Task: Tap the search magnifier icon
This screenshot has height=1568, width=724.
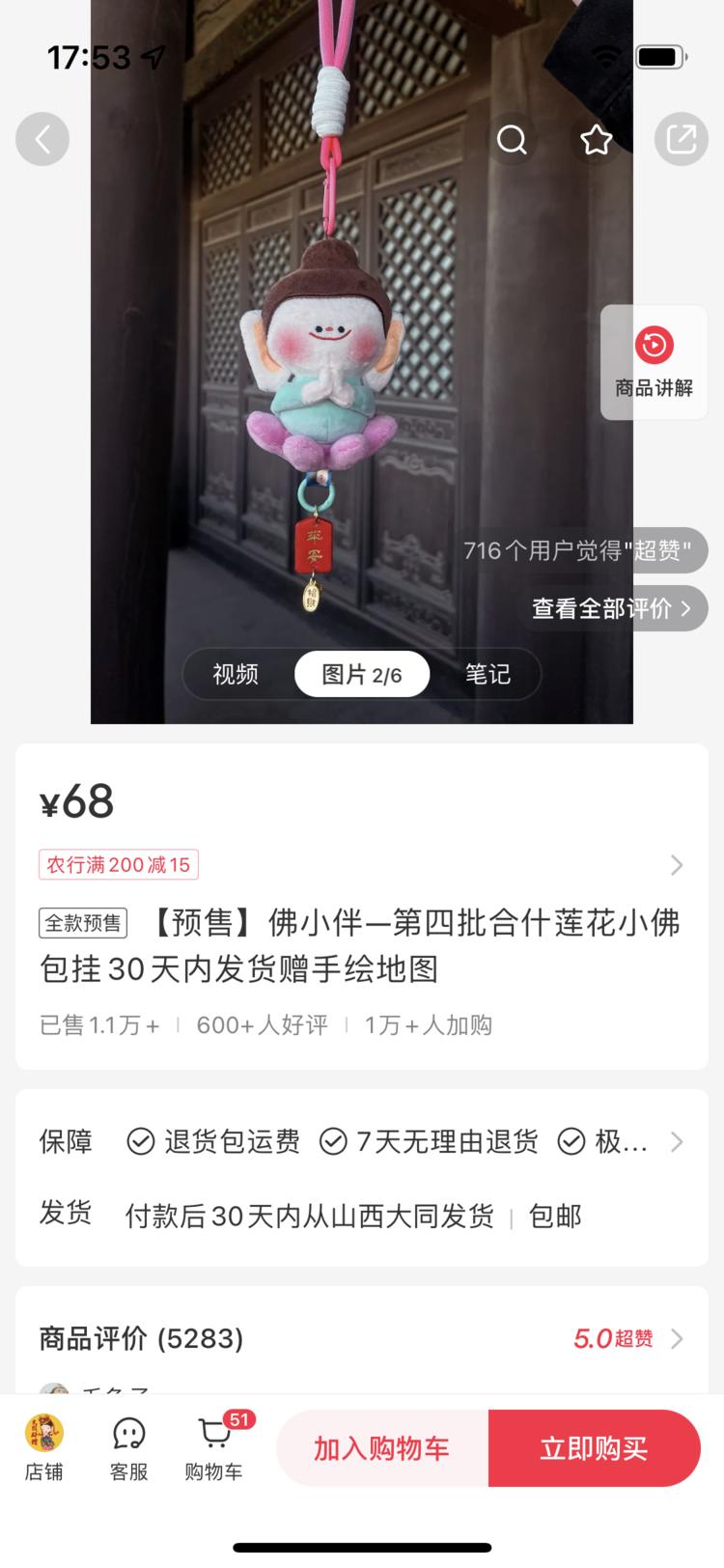Action: 512,139
